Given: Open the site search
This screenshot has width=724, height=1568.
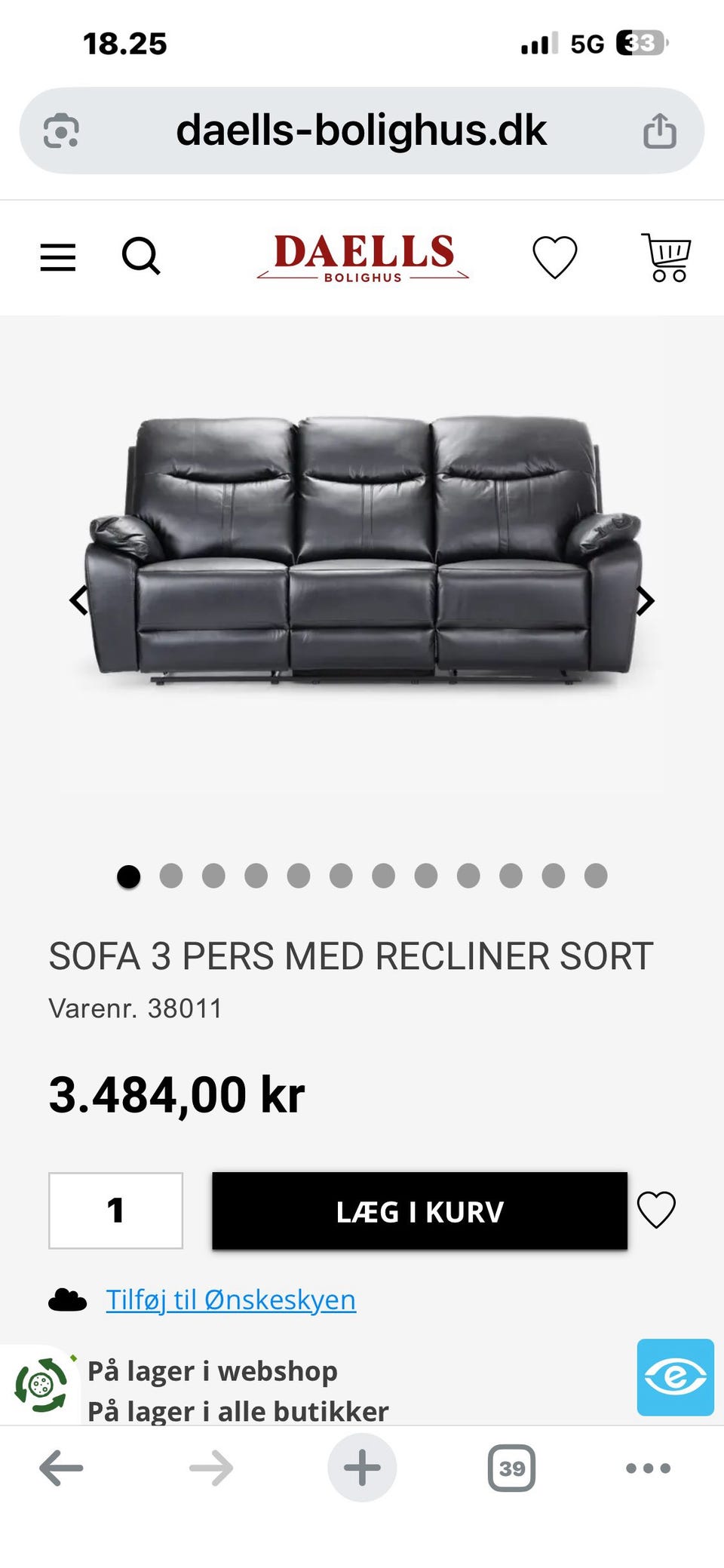Looking at the screenshot, I should (x=141, y=256).
